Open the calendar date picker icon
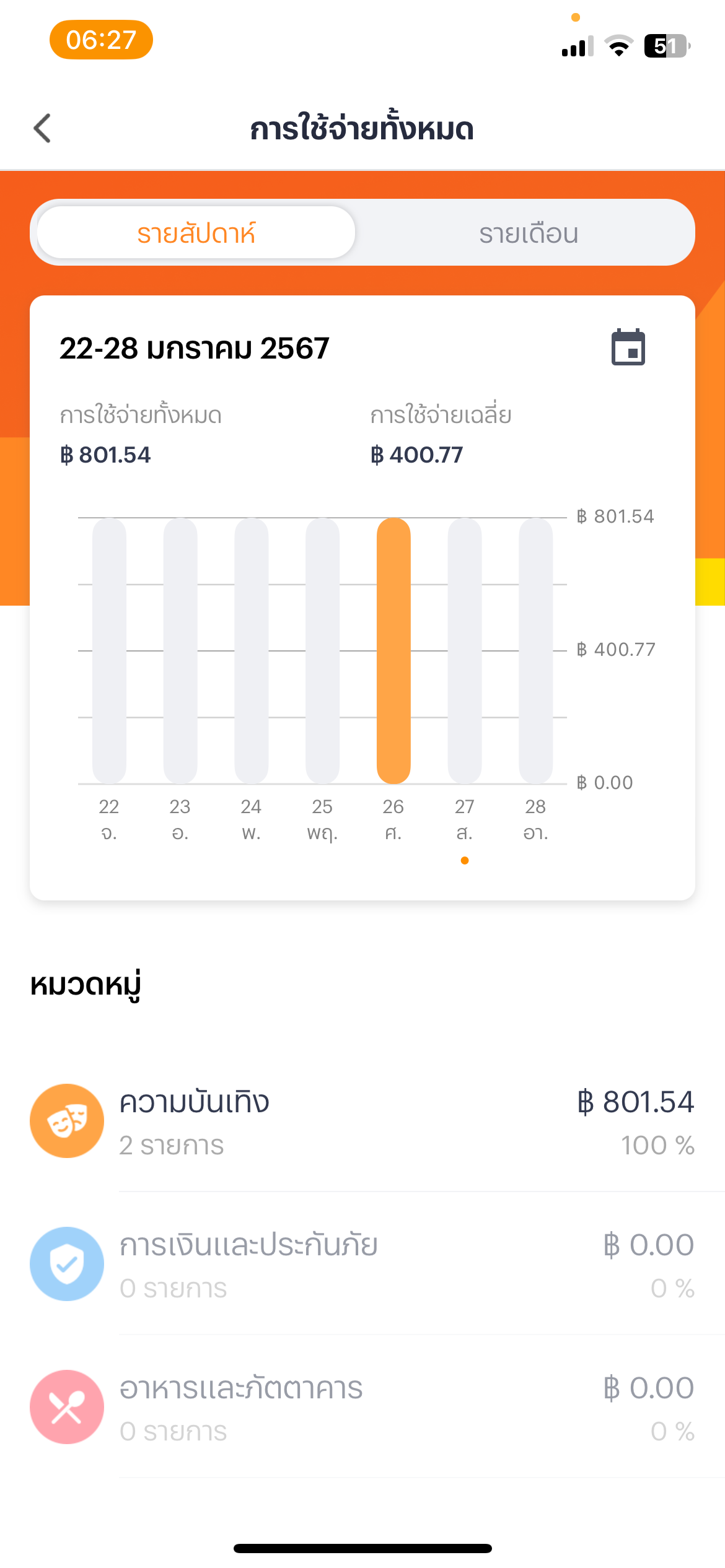Viewport: 725px width, 1568px height. (628, 347)
